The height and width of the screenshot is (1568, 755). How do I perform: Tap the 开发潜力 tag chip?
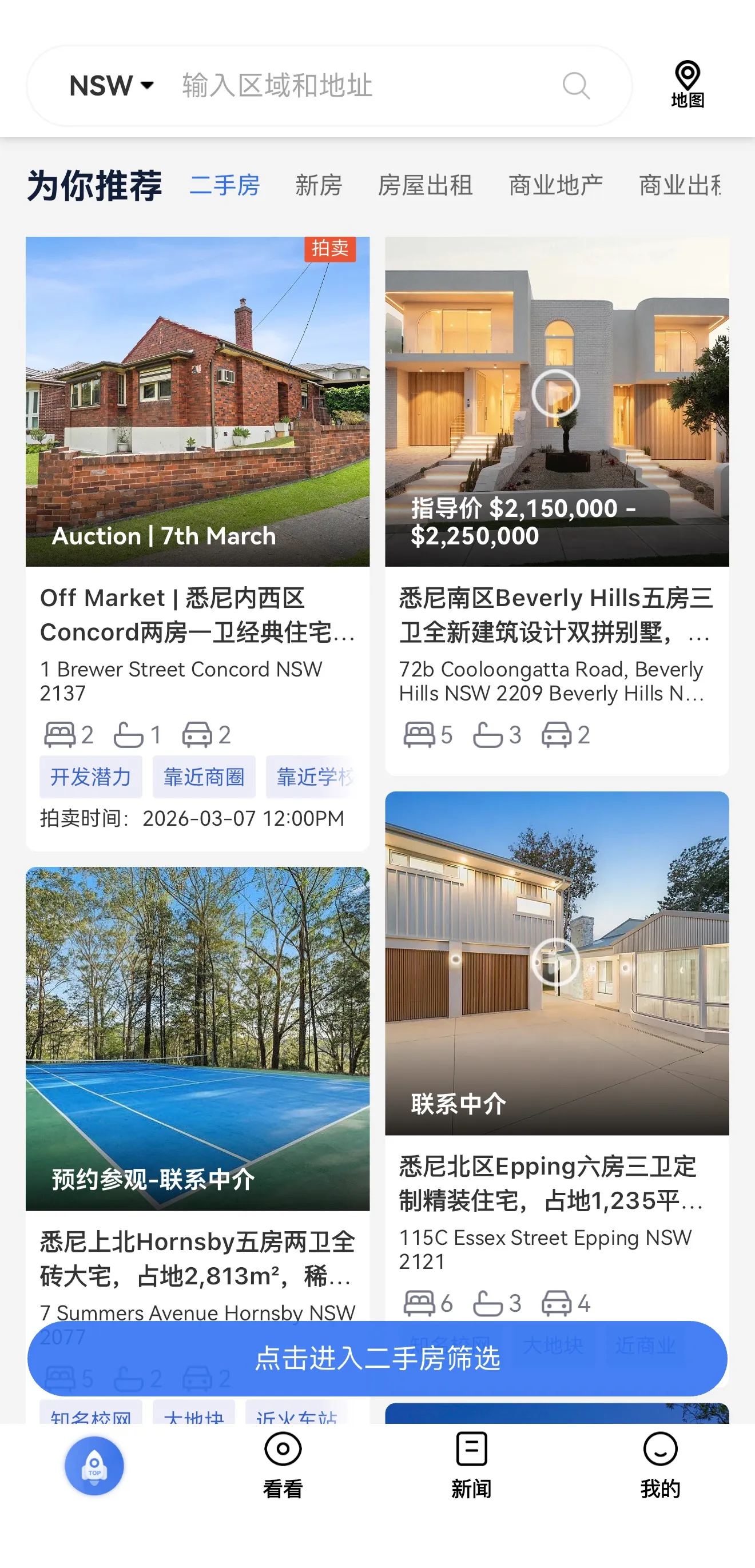[x=91, y=777]
